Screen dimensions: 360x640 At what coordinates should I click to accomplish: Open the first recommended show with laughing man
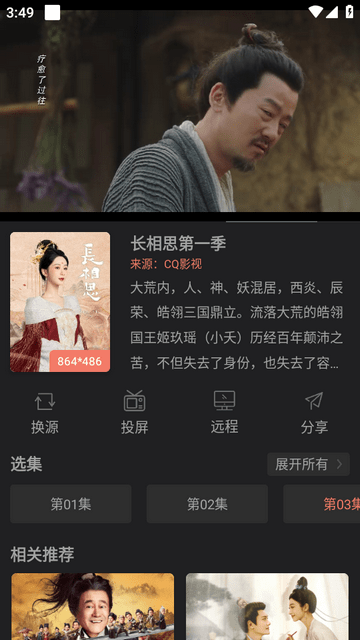pyautogui.click(x=93, y=607)
